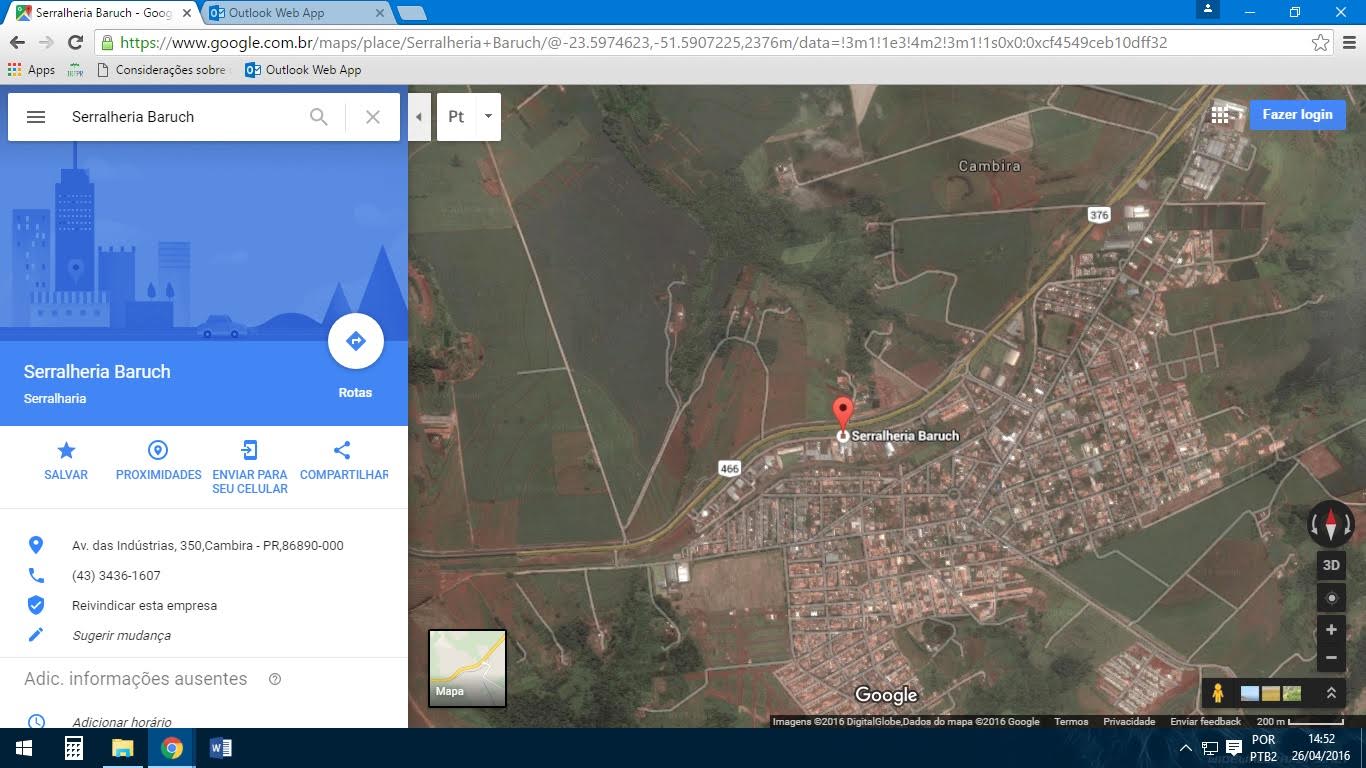Share this place with Compartilhar
Image resolution: width=1366 pixels, height=768 pixels.
[343, 460]
